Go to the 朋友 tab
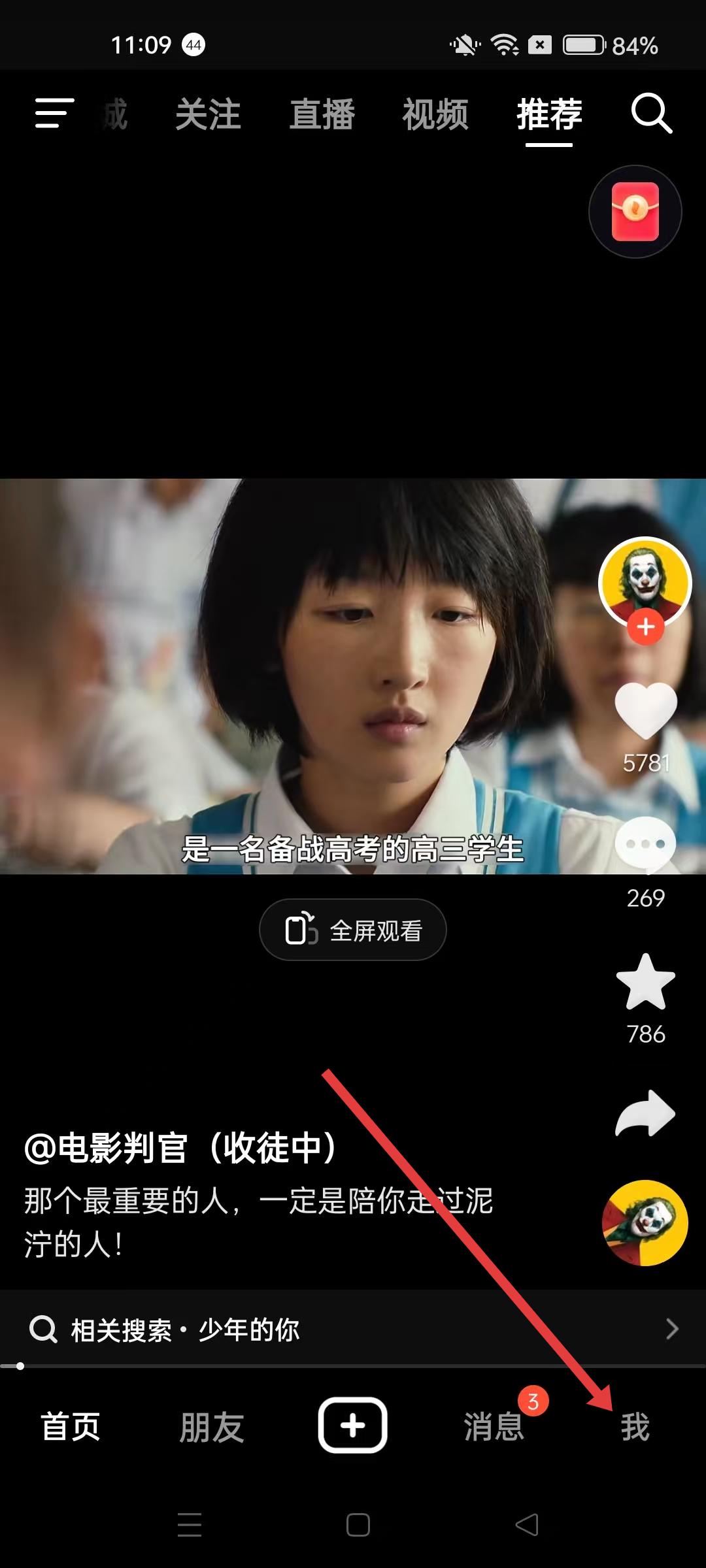The height and width of the screenshot is (1568, 706). coord(212,1426)
